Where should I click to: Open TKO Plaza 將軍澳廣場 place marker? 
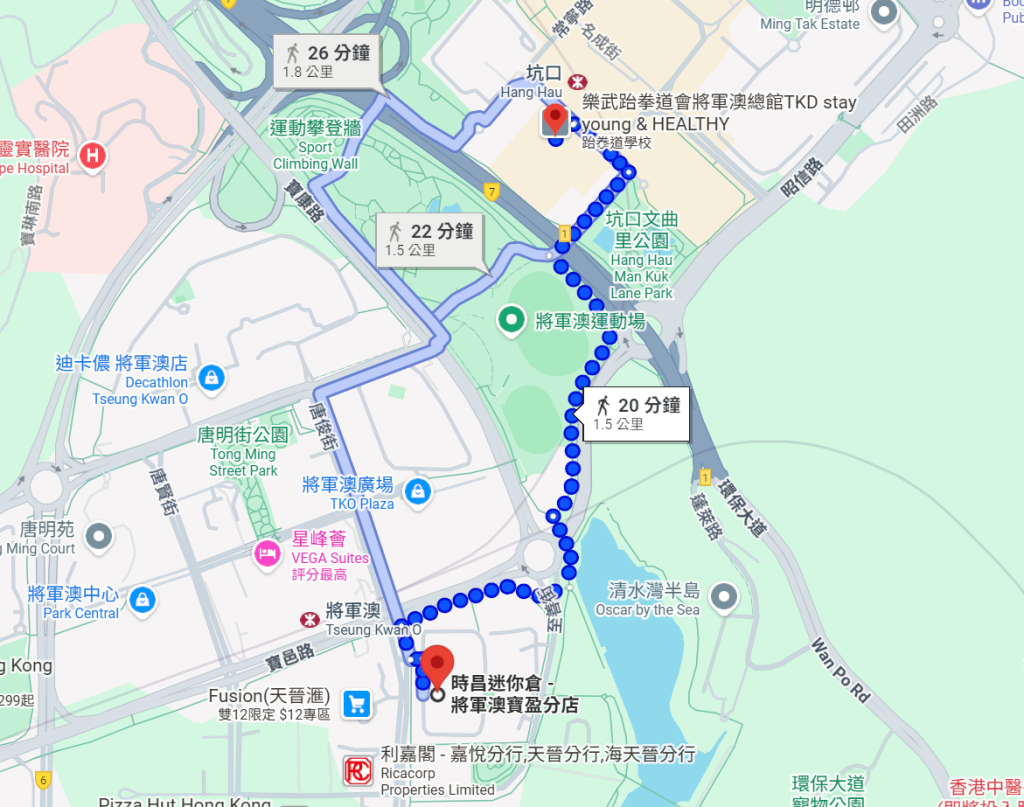(417, 490)
